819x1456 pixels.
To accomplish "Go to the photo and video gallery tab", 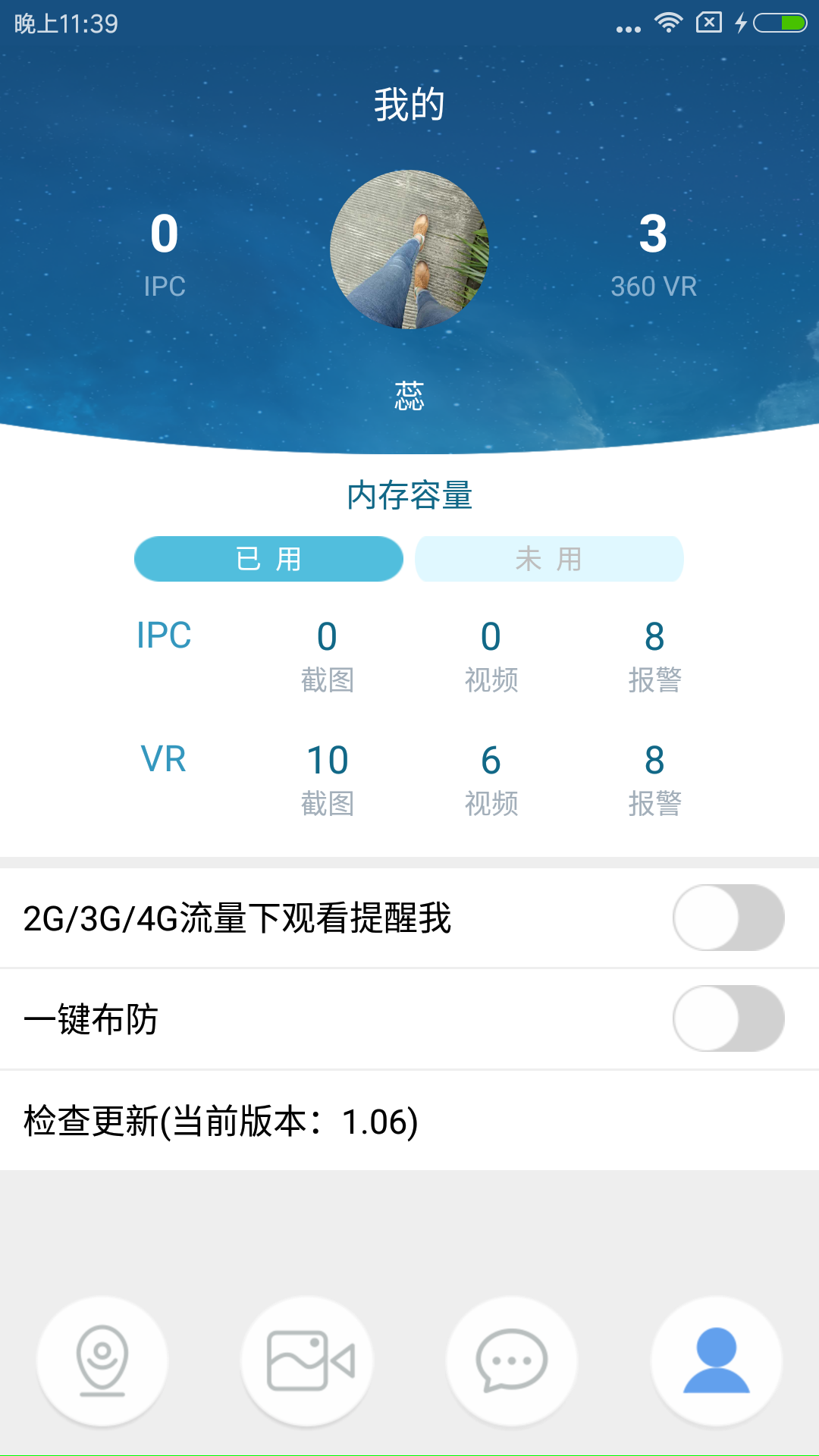I will click(x=307, y=1361).
